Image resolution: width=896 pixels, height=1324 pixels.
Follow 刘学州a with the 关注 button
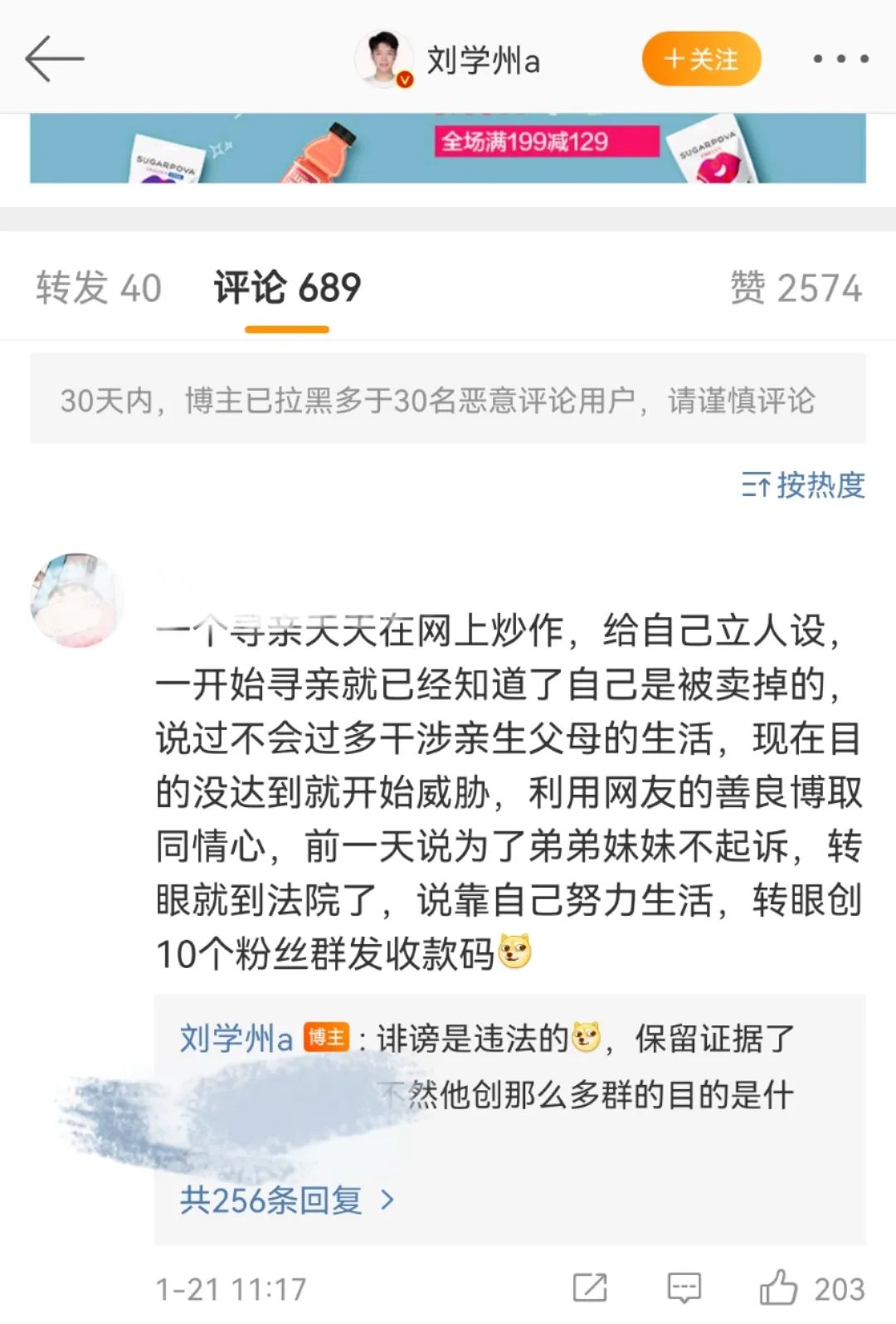tap(701, 59)
